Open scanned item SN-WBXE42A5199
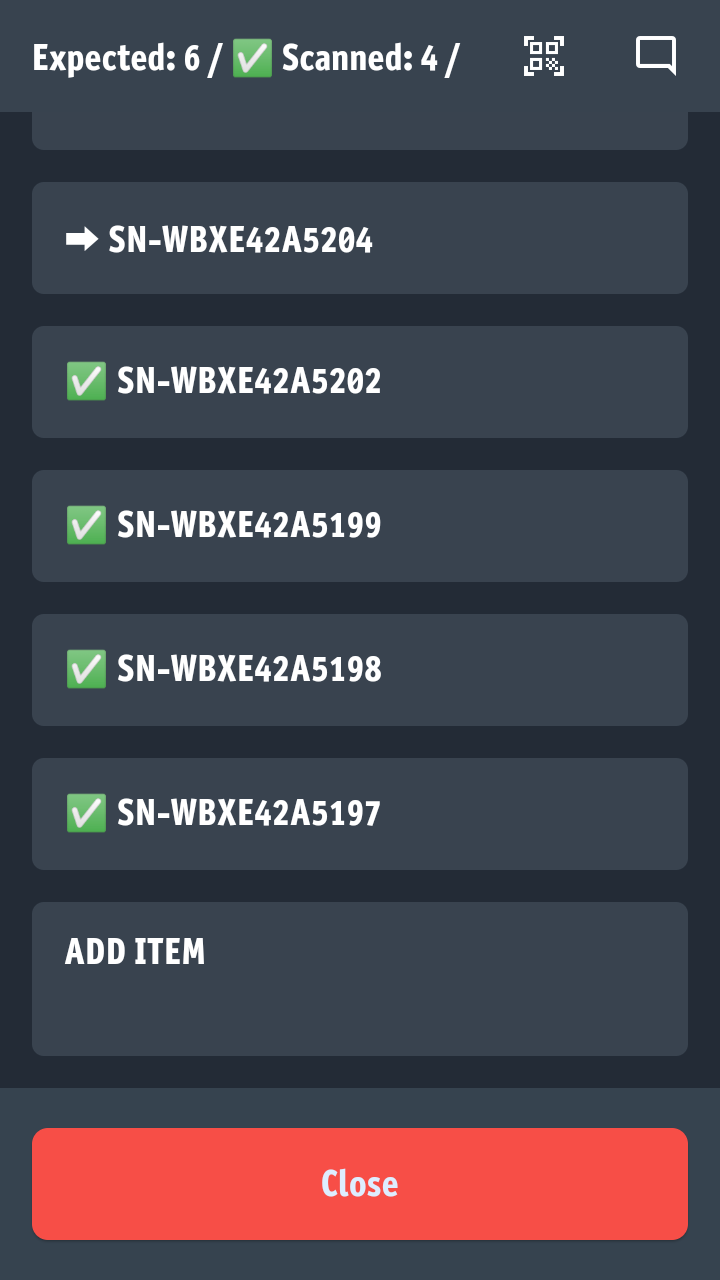 point(360,526)
